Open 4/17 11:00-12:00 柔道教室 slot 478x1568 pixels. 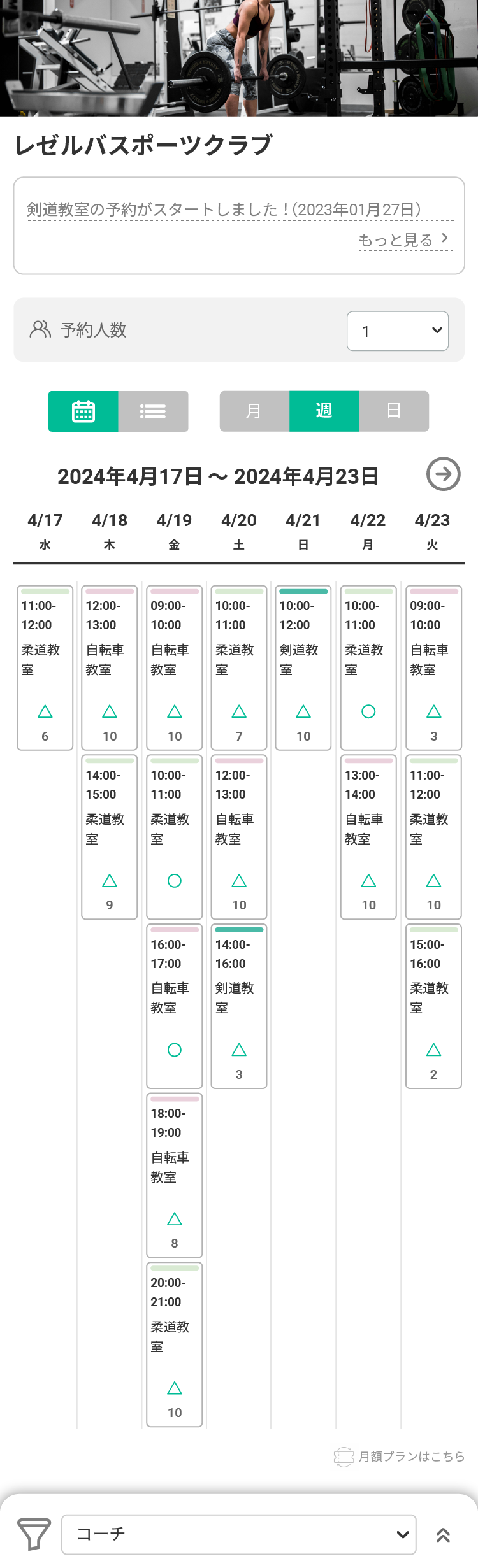coord(45,667)
